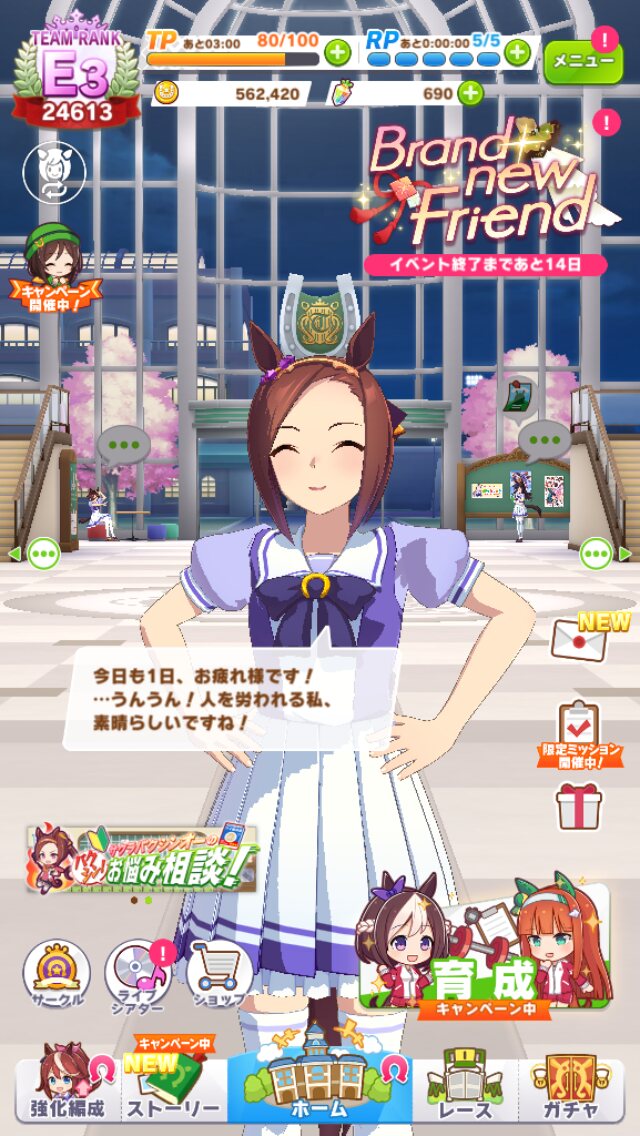Add TP with the green plus
This screenshot has height=1136, width=640.
click(337, 52)
